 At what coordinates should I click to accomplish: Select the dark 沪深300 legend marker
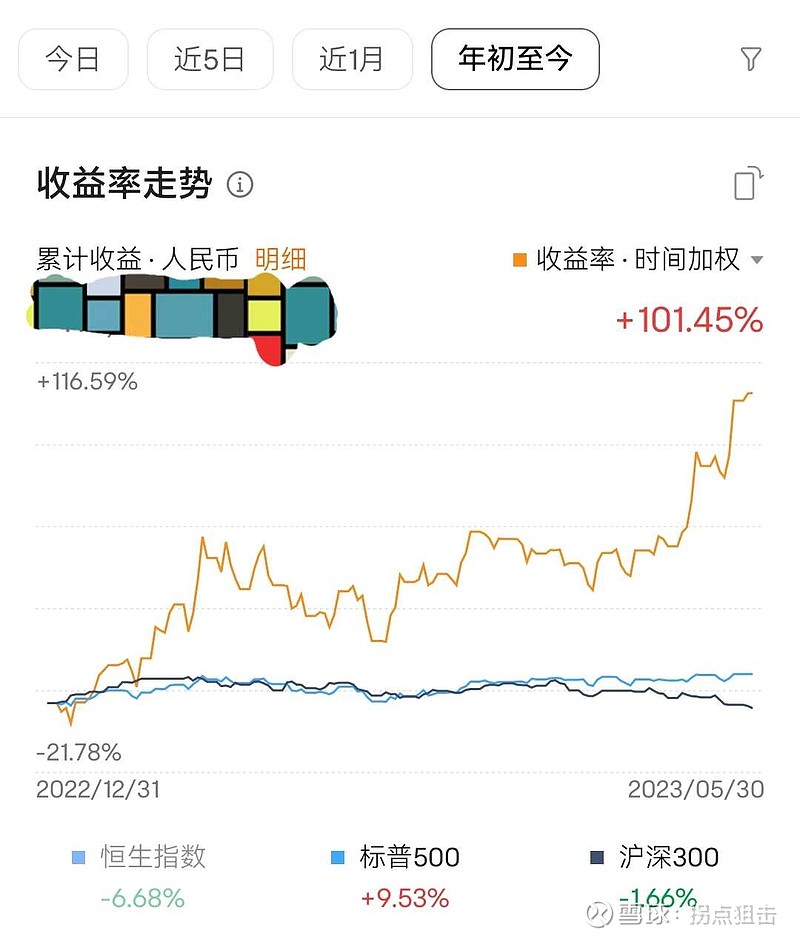click(598, 858)
